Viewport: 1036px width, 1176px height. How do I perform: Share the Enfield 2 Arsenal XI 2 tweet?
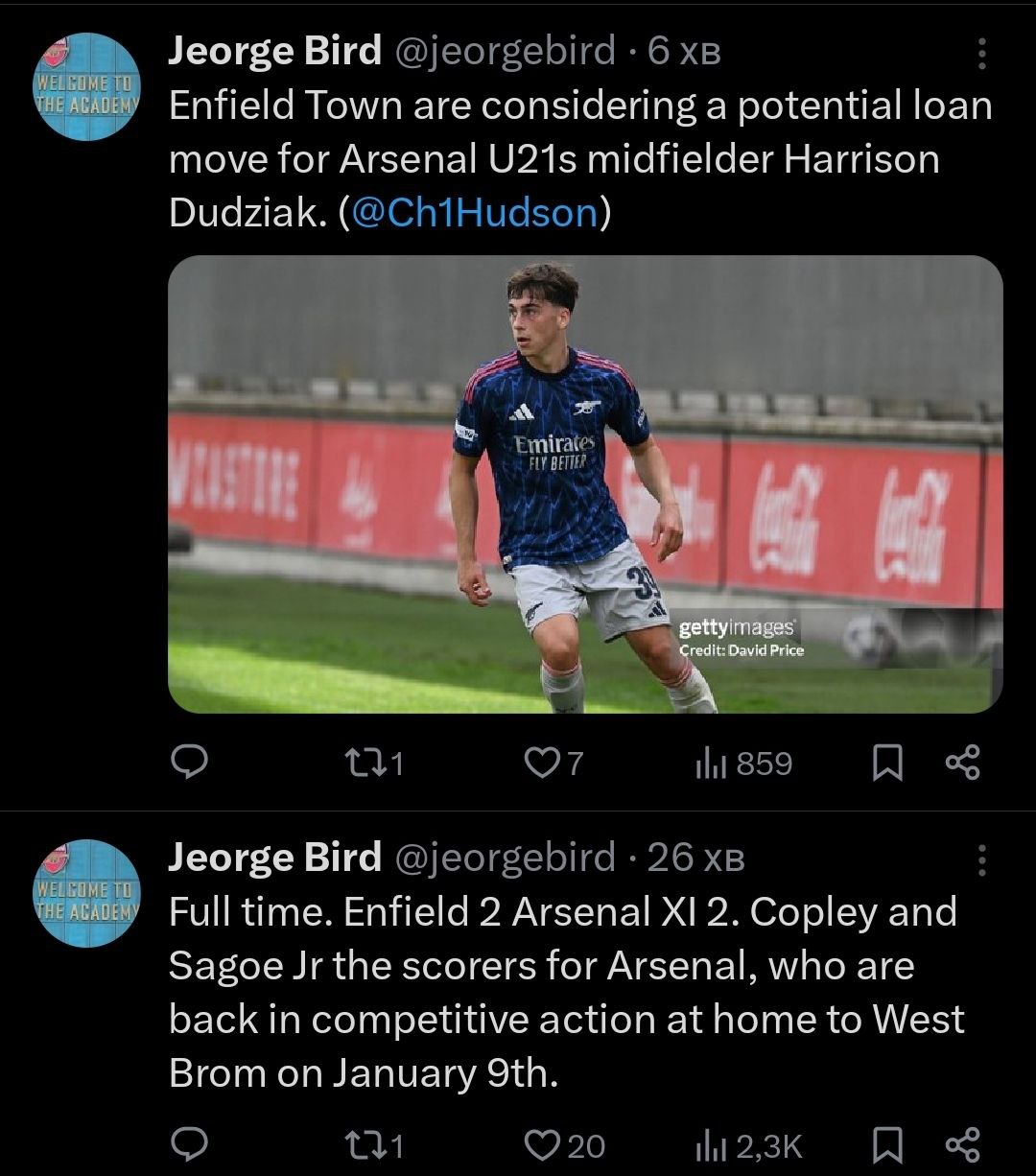tap(962, 1145)
